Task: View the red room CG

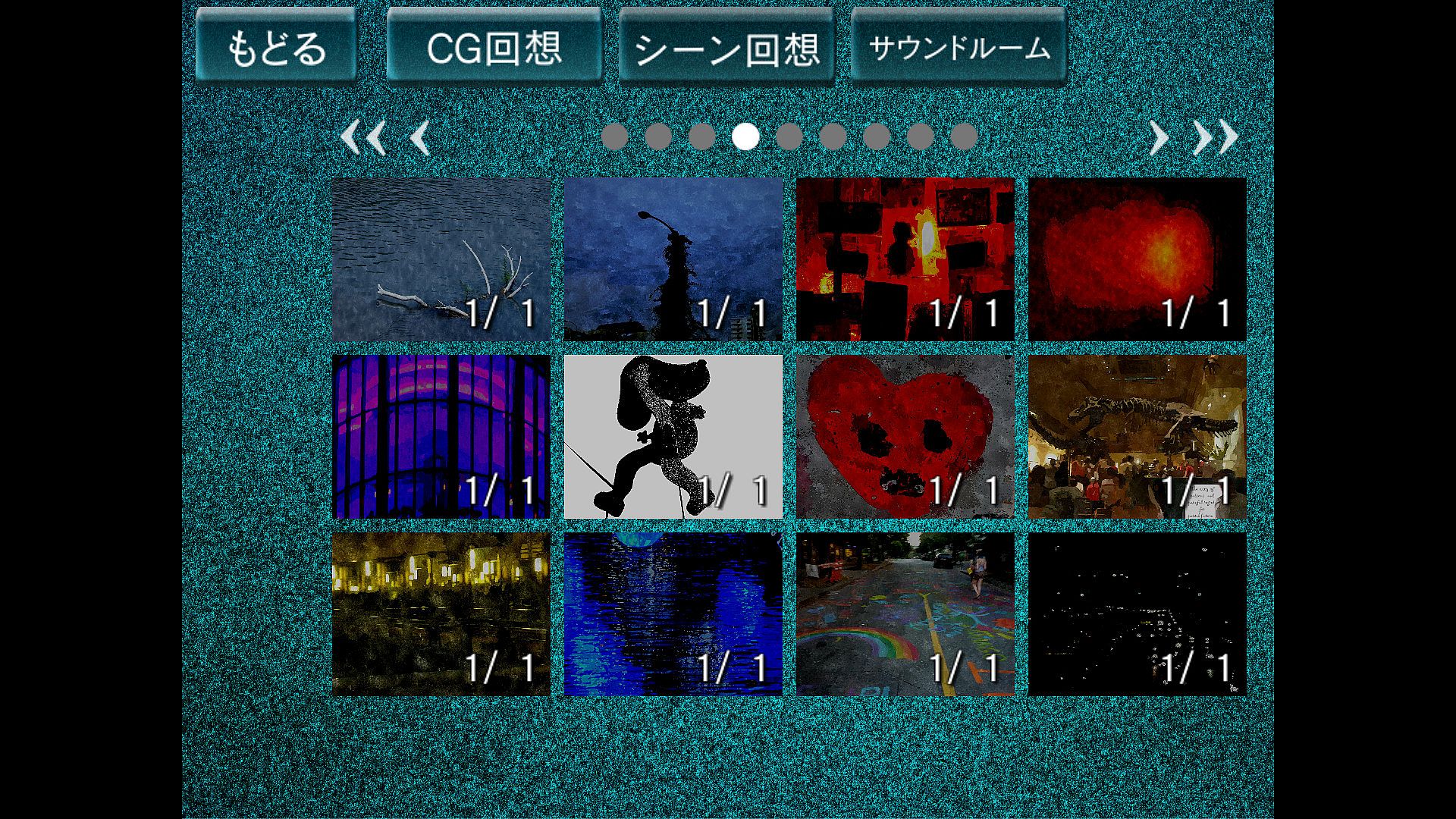Action: 905,259
